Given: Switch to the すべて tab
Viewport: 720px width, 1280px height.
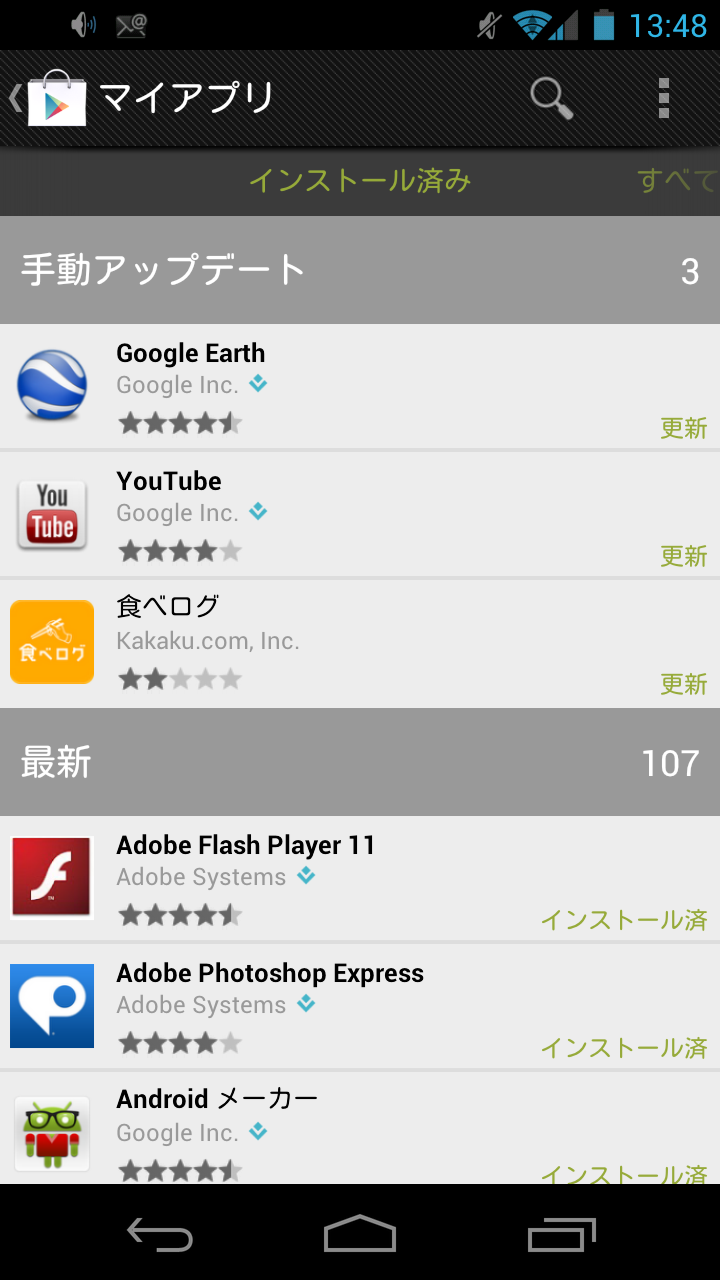Looking at the screenshot, I should pyautogui.click(x=678, y=181).
